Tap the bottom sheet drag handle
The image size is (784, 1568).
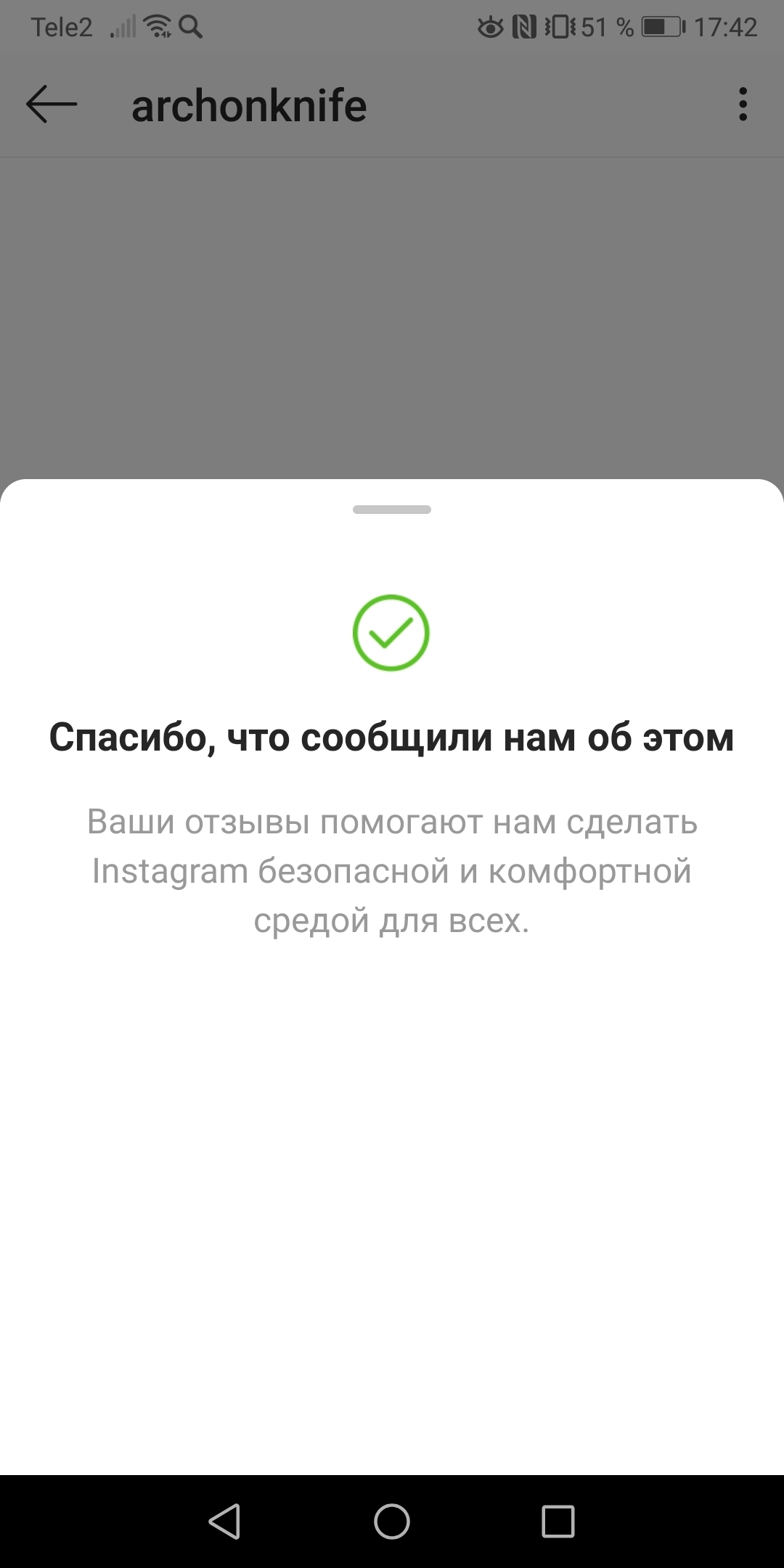pos(392,510)
